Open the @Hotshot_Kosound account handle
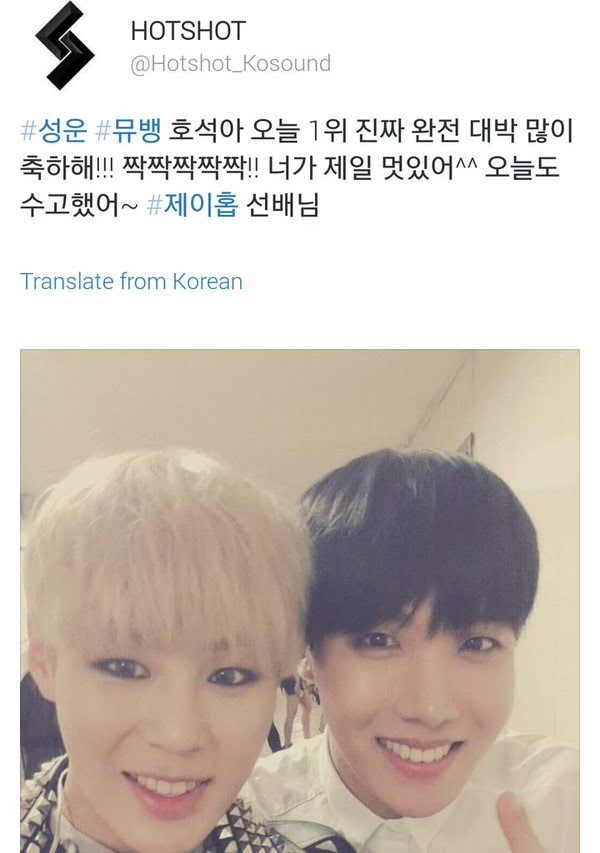Viewport: 600px width, 853px height. point(230,64)
